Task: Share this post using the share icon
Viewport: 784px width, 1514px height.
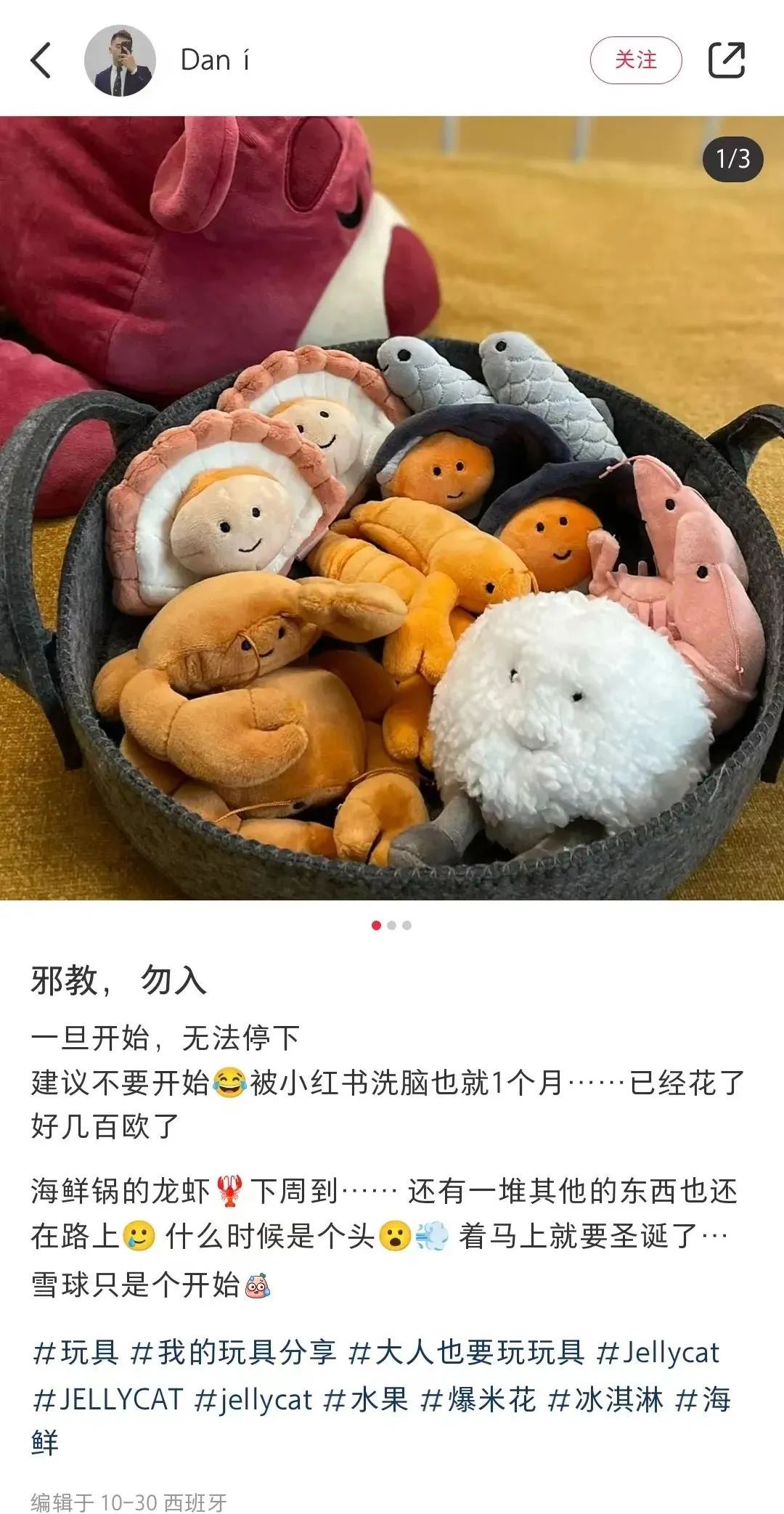Action: 727,60
